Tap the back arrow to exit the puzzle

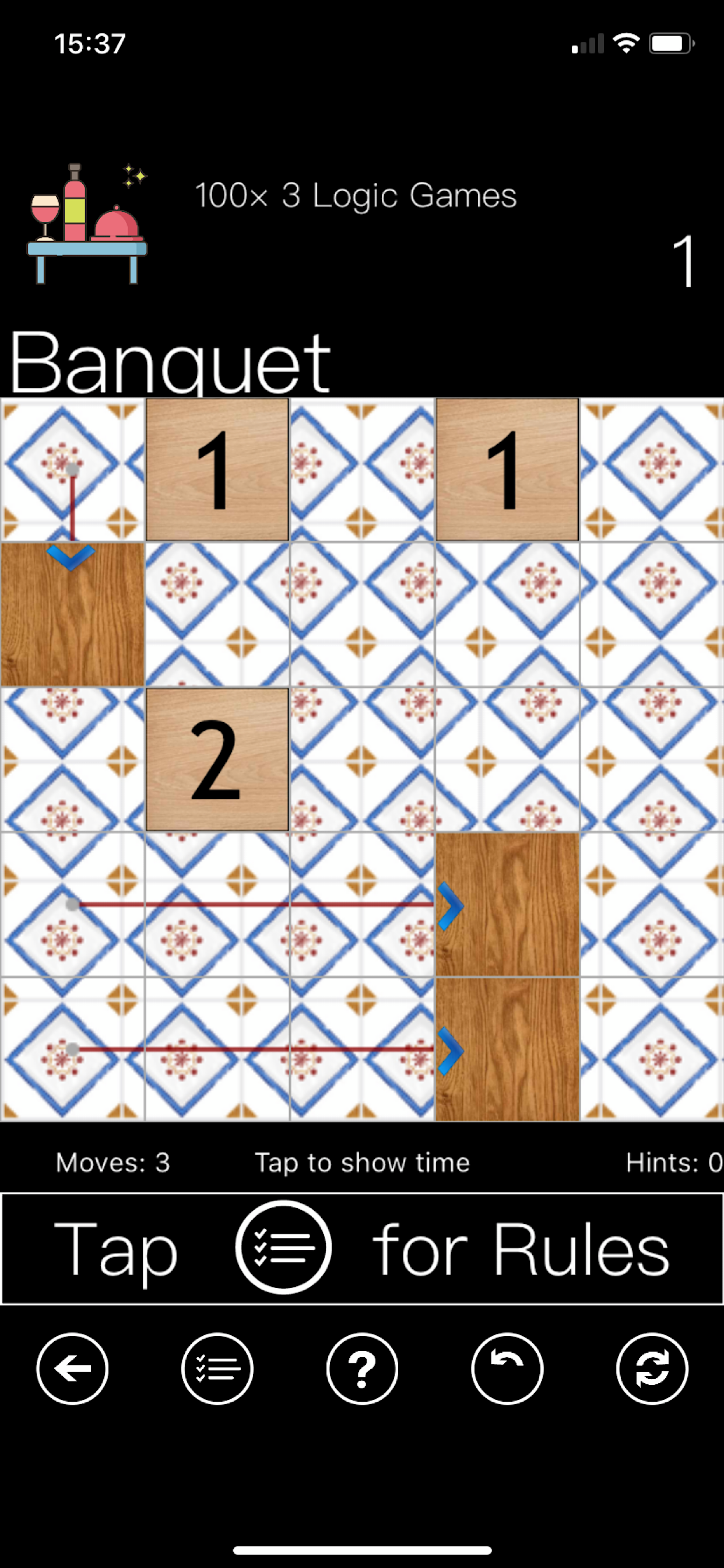(x=72, y=1368)
